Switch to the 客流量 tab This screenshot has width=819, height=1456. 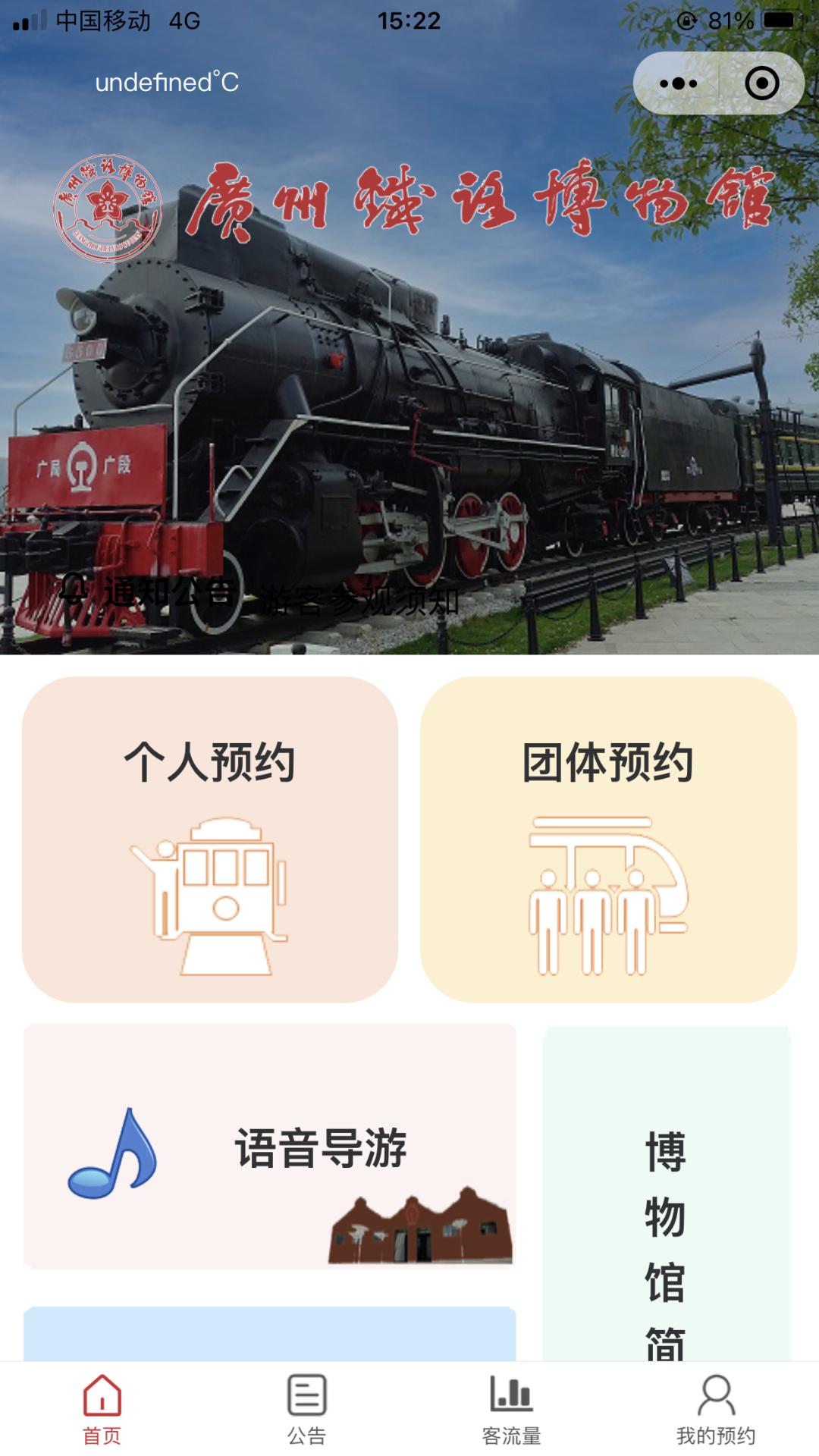point(512,1409)
